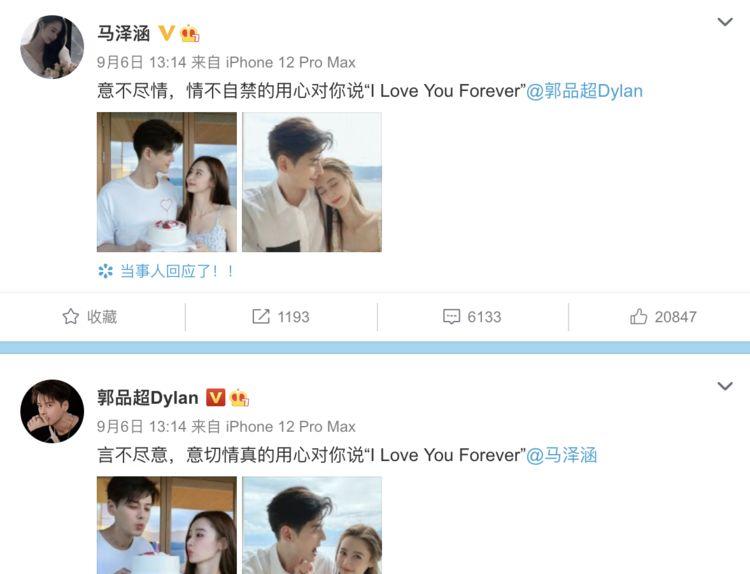The height and width of the screenshot is (574, 750).
Task: Like 马泽涵's post with 20847 likes
Action: (663, 316)
